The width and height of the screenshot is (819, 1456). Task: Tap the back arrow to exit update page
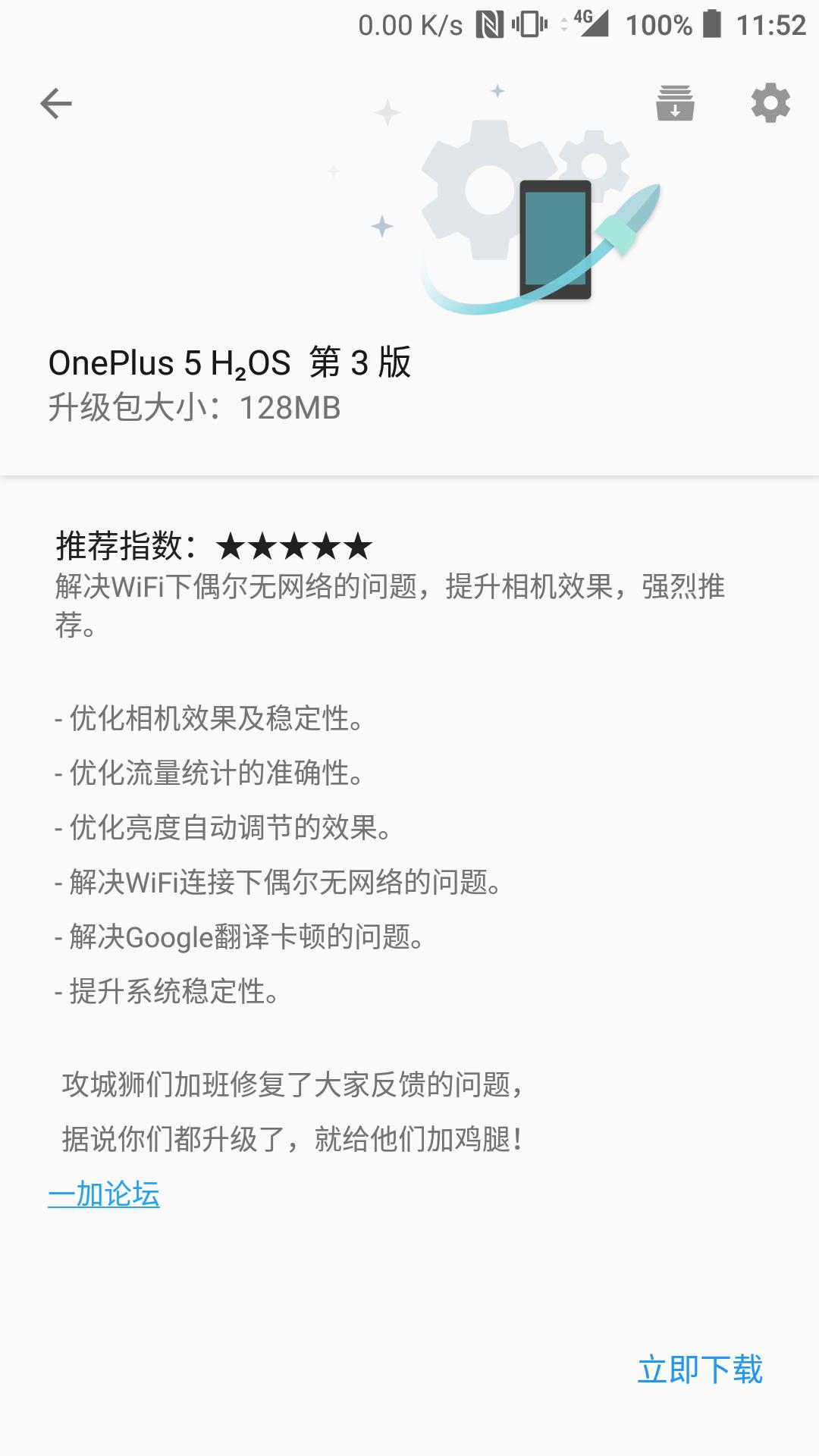point(57,102)
